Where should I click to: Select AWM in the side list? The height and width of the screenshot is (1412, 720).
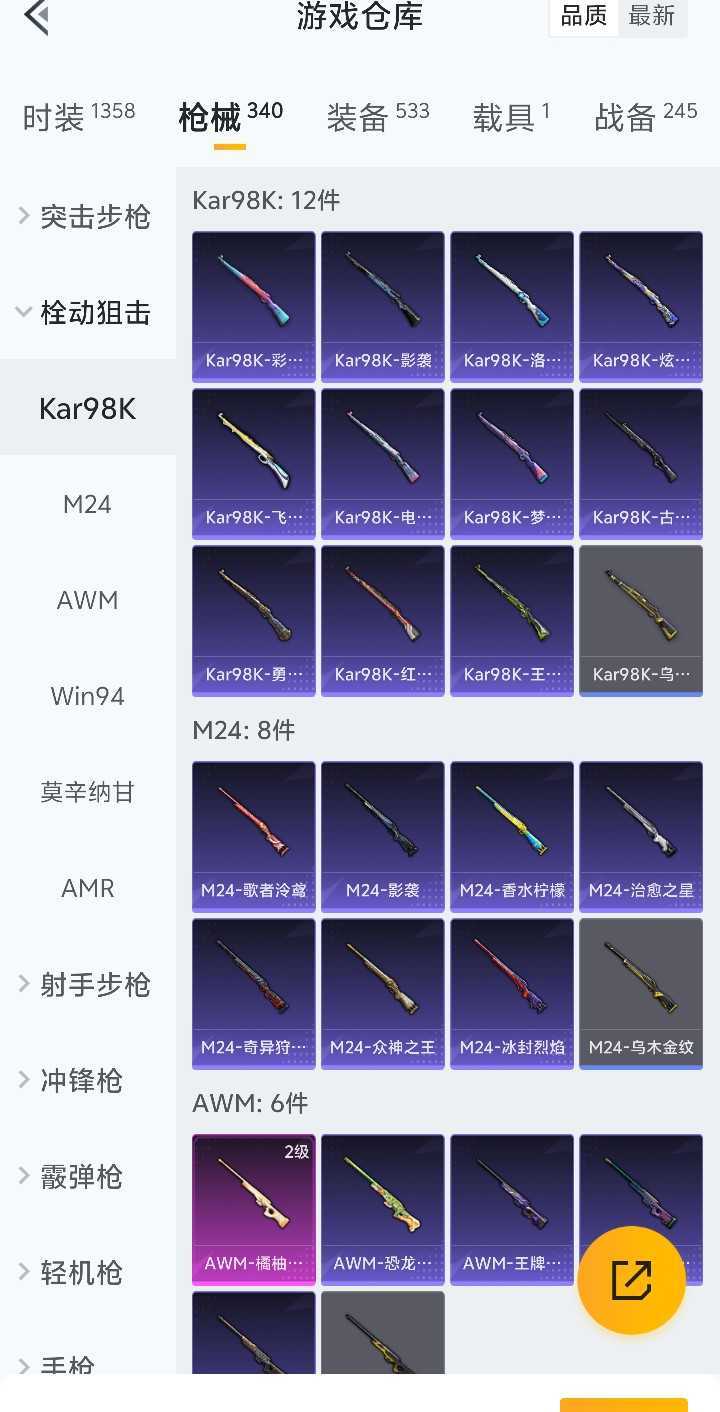click(x=87, y=600)
